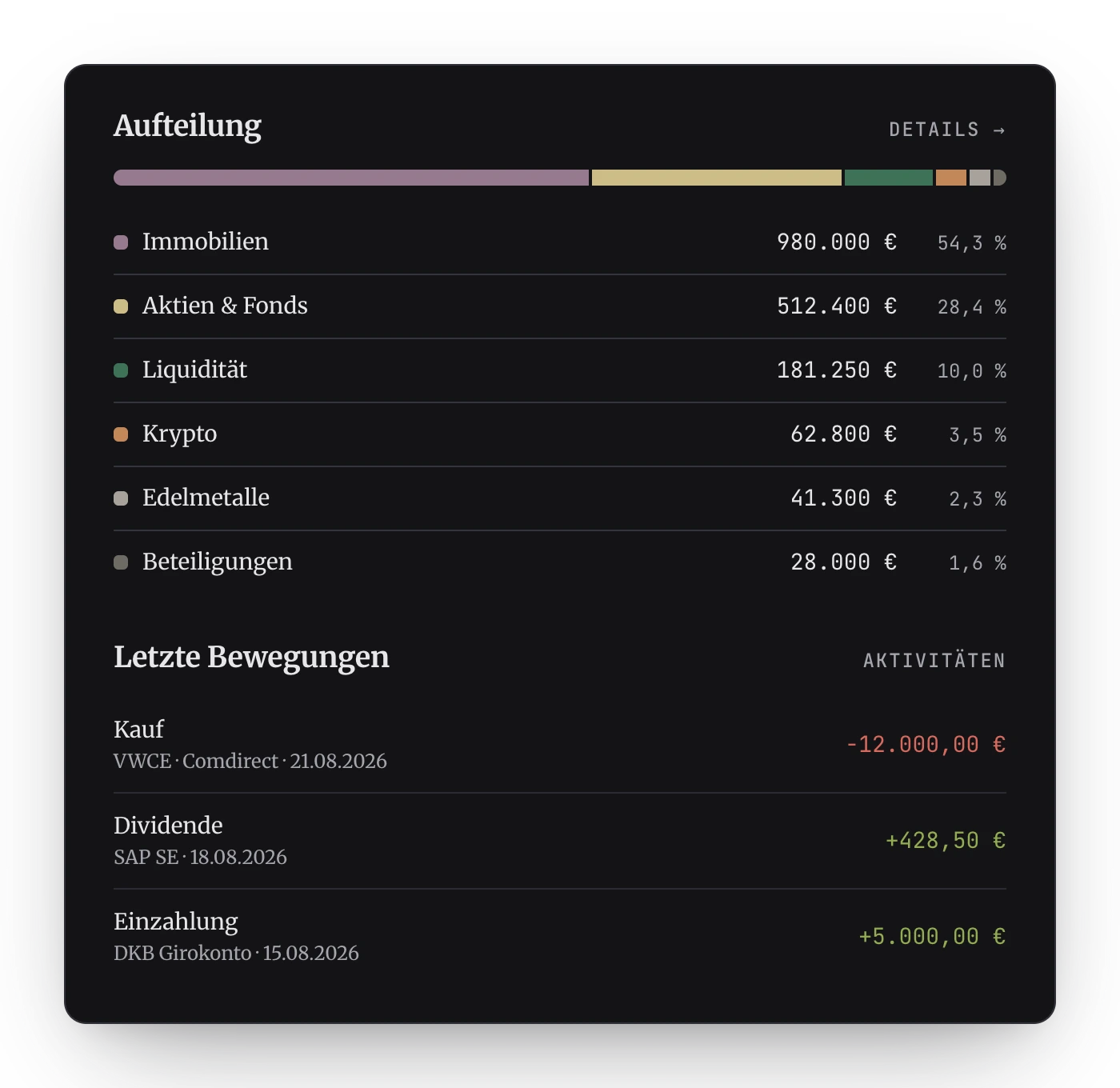Viewport: 1120px width, 1088px height.
Task: Open the Immobilien allocation row
Action: click(x=560, y=242)
